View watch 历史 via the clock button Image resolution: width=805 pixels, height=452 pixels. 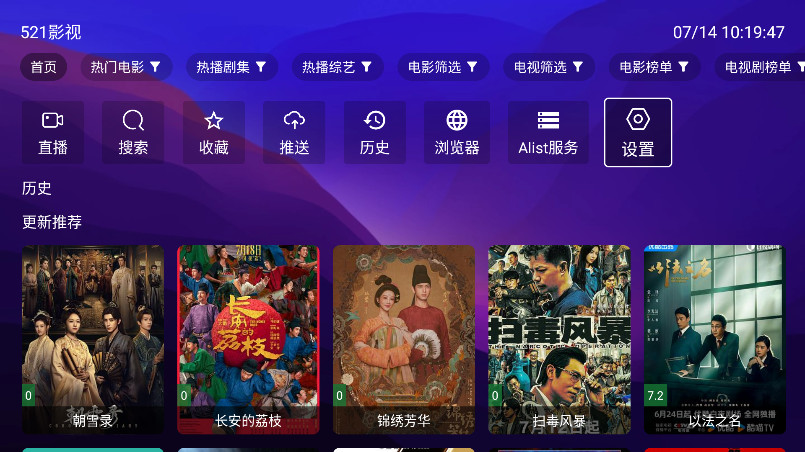375,132
